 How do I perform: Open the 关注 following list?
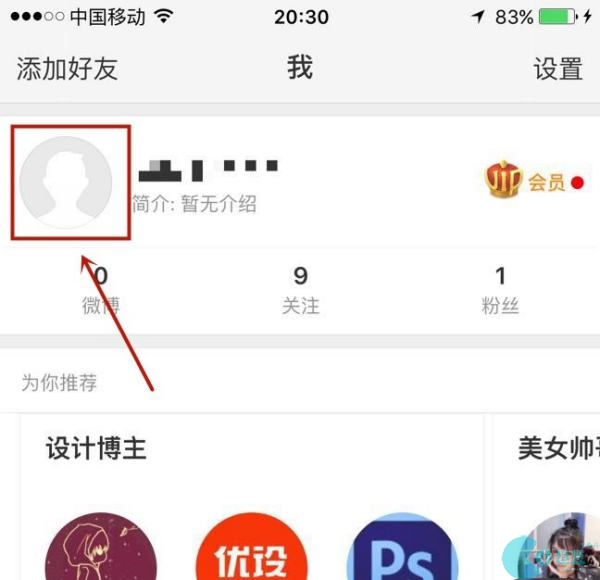tap(300, 289)
